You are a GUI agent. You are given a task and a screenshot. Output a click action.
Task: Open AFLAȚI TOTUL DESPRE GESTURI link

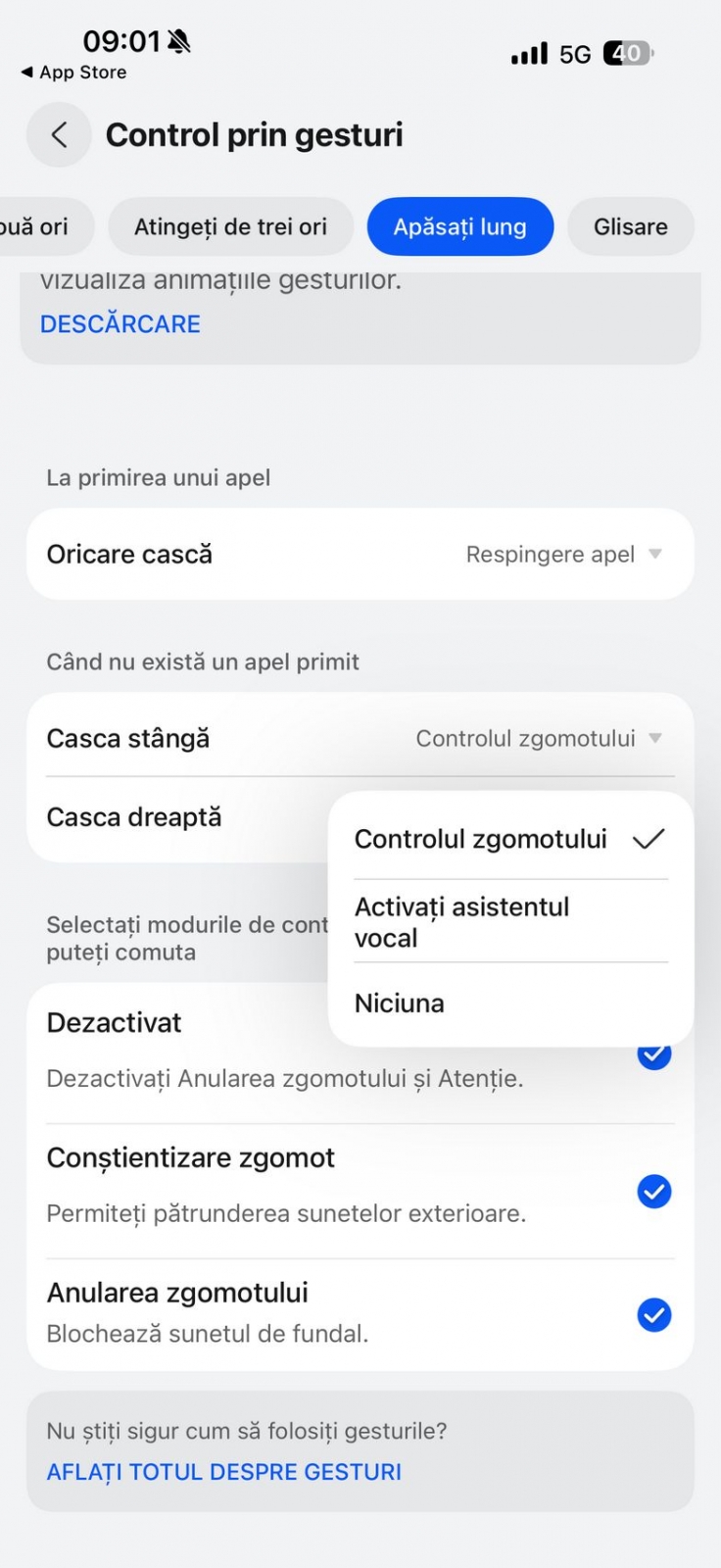(224, 1472)
